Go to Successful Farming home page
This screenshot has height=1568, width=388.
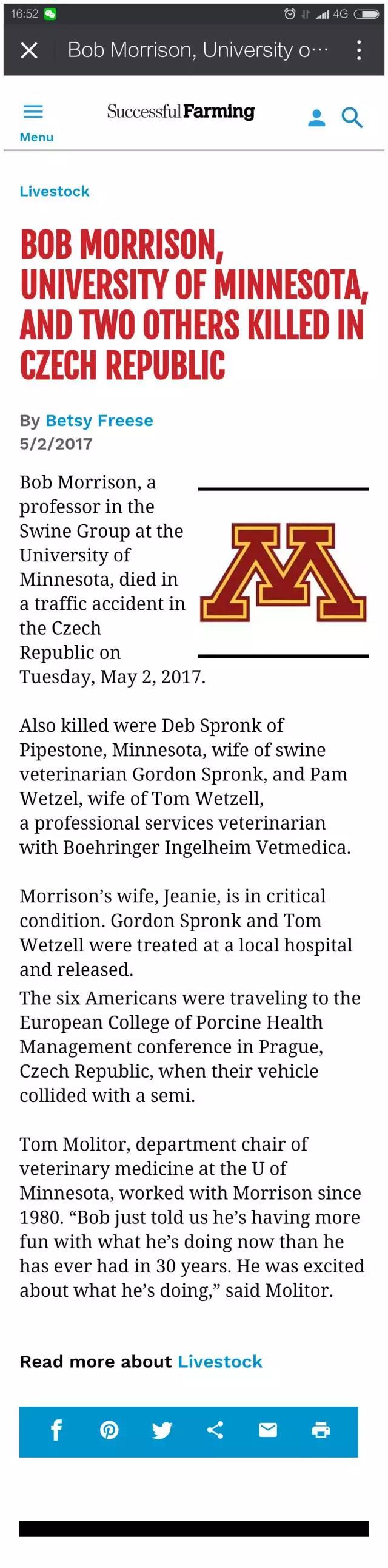pos(181,112)
